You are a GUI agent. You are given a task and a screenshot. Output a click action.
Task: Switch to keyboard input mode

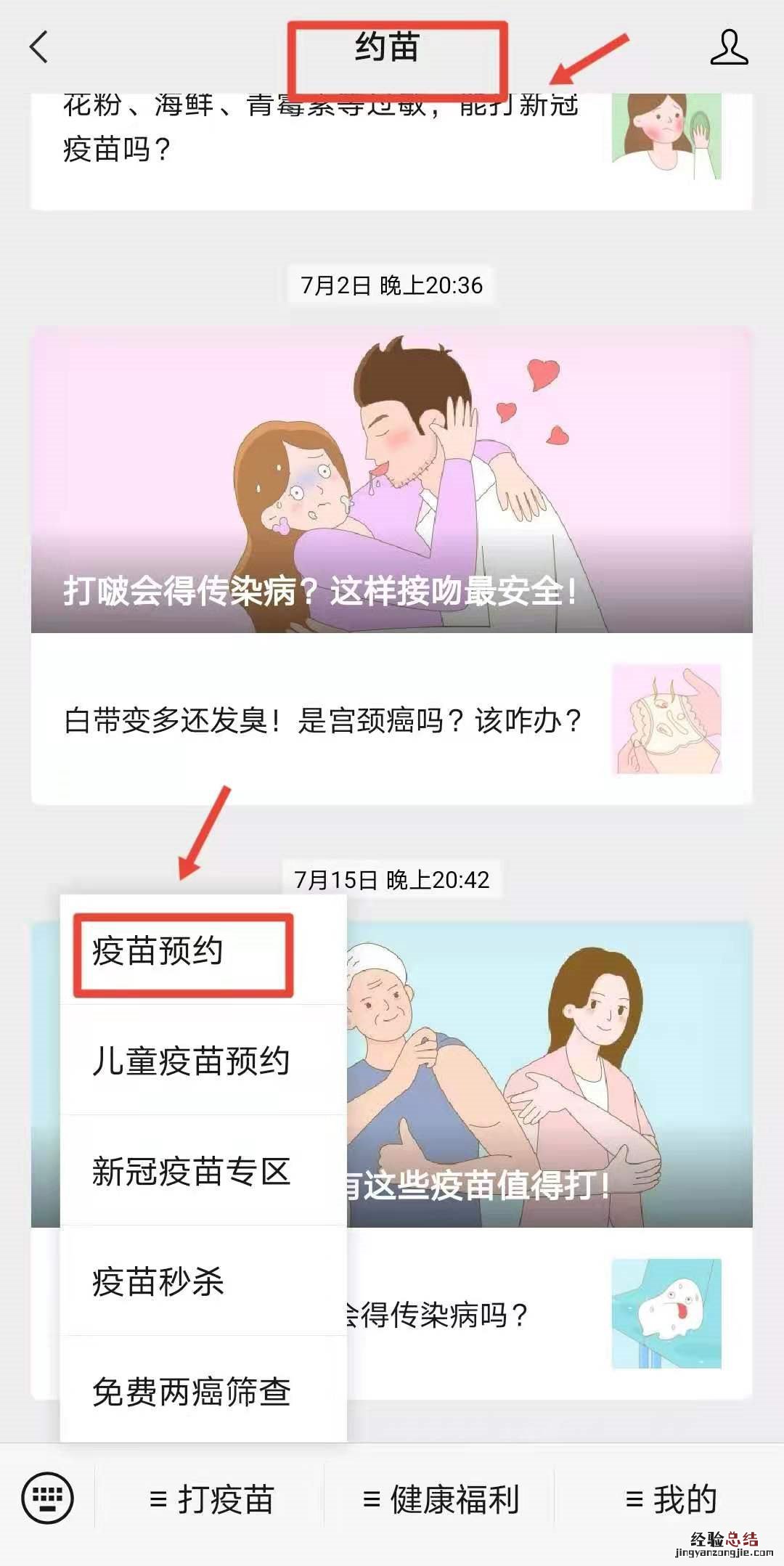click(x=48, y=1497)
